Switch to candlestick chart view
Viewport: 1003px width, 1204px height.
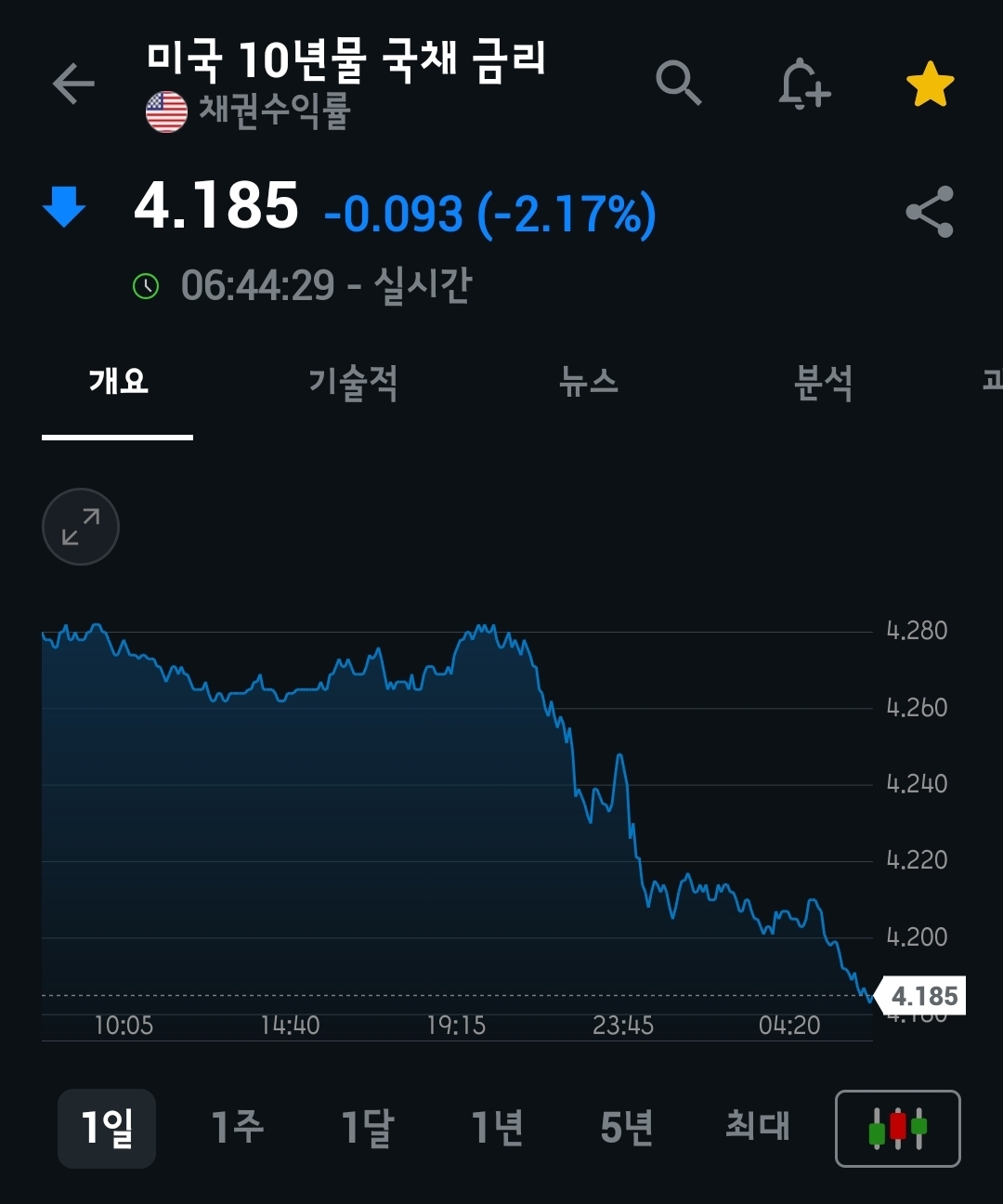[897, 1128]
